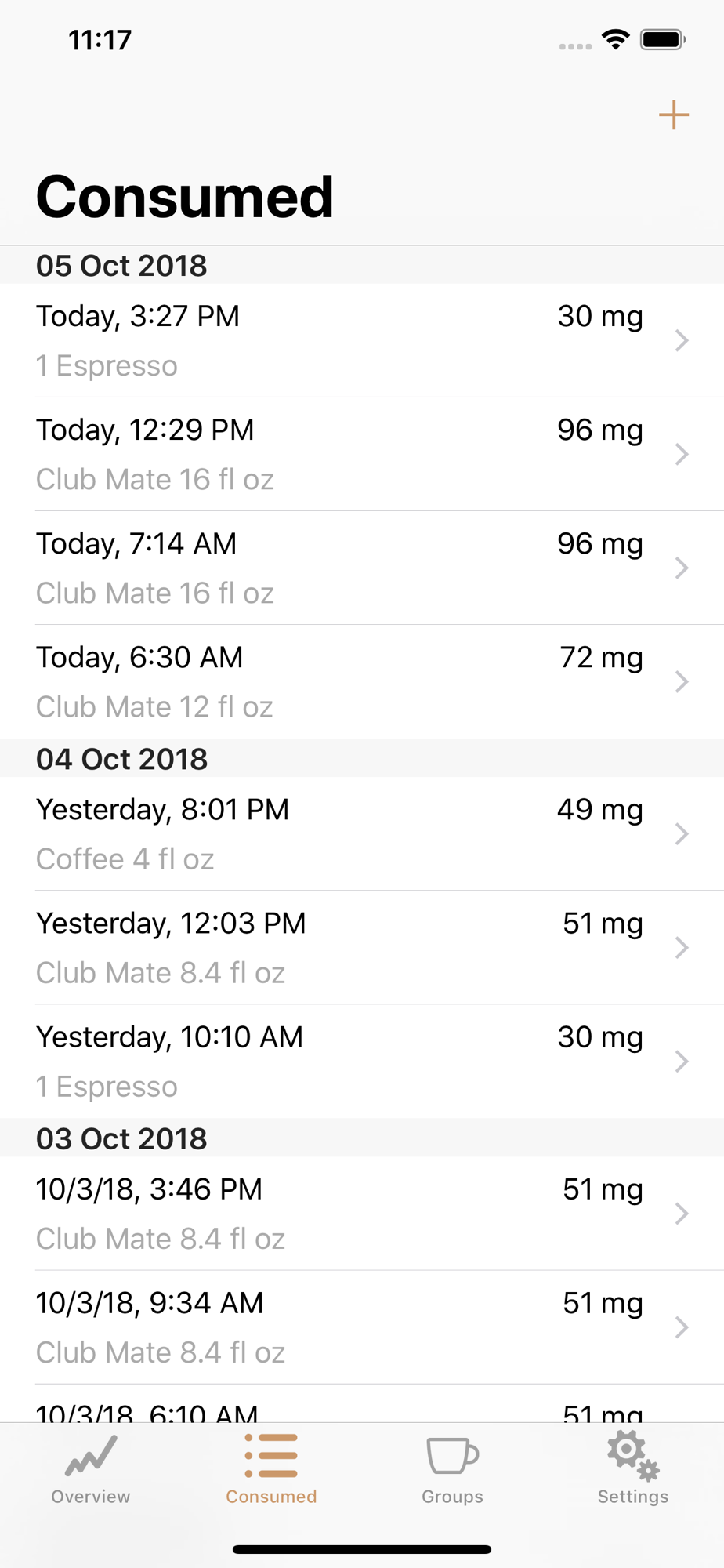View the 10/3/18 9:34 AM entry

(x=362, y=1327)
